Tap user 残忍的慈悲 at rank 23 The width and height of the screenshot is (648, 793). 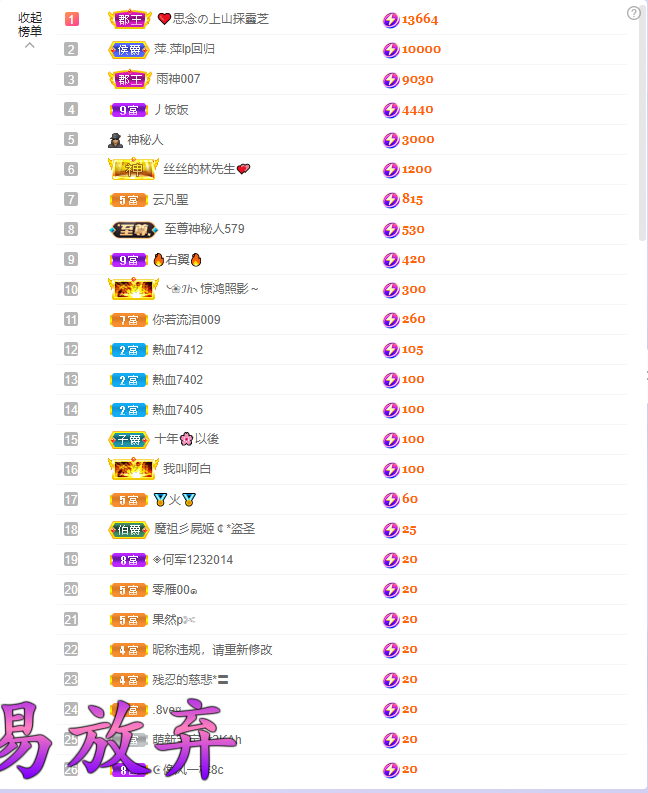tap(186, 680)
